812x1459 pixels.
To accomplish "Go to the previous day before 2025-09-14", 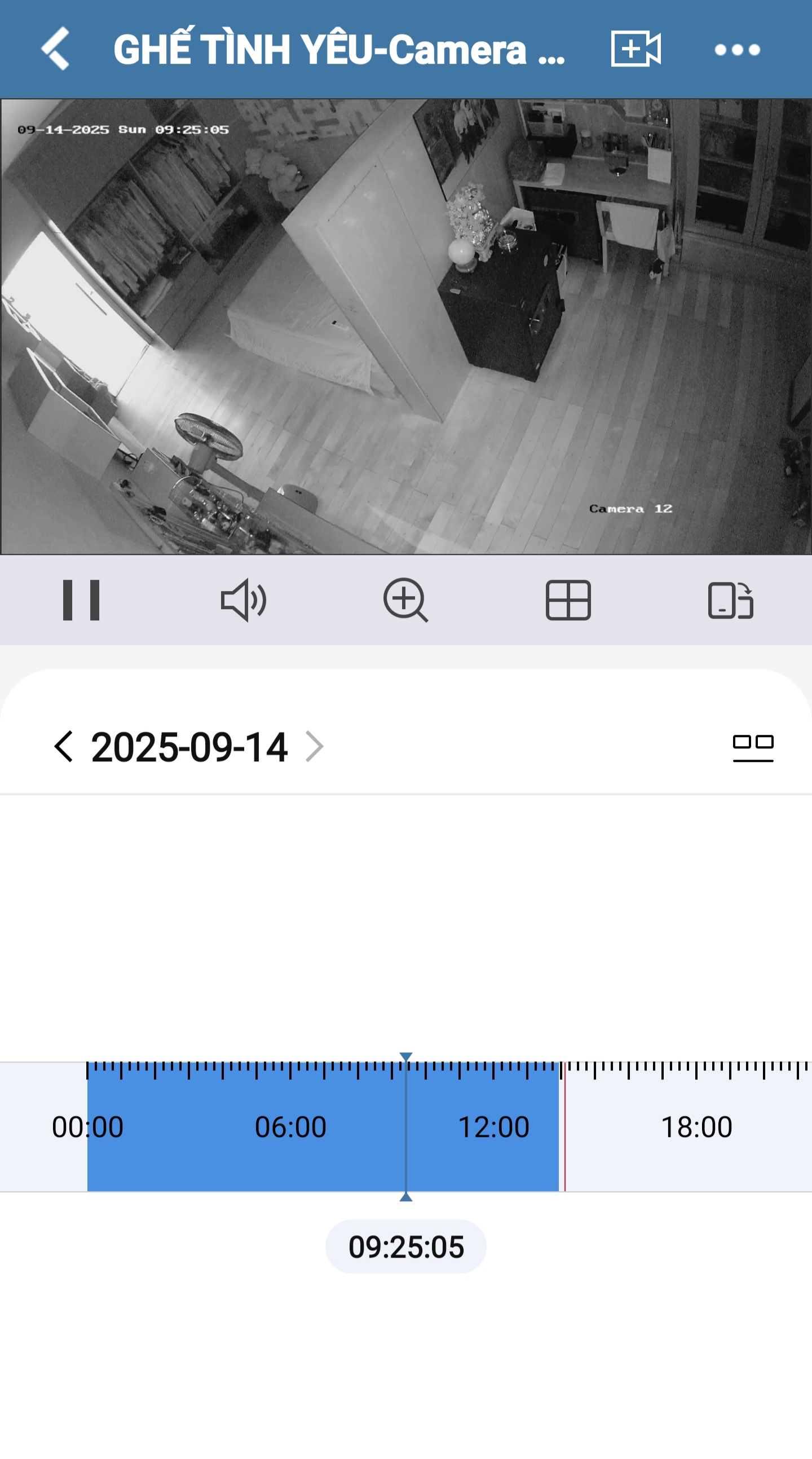I will coord(63,747).
